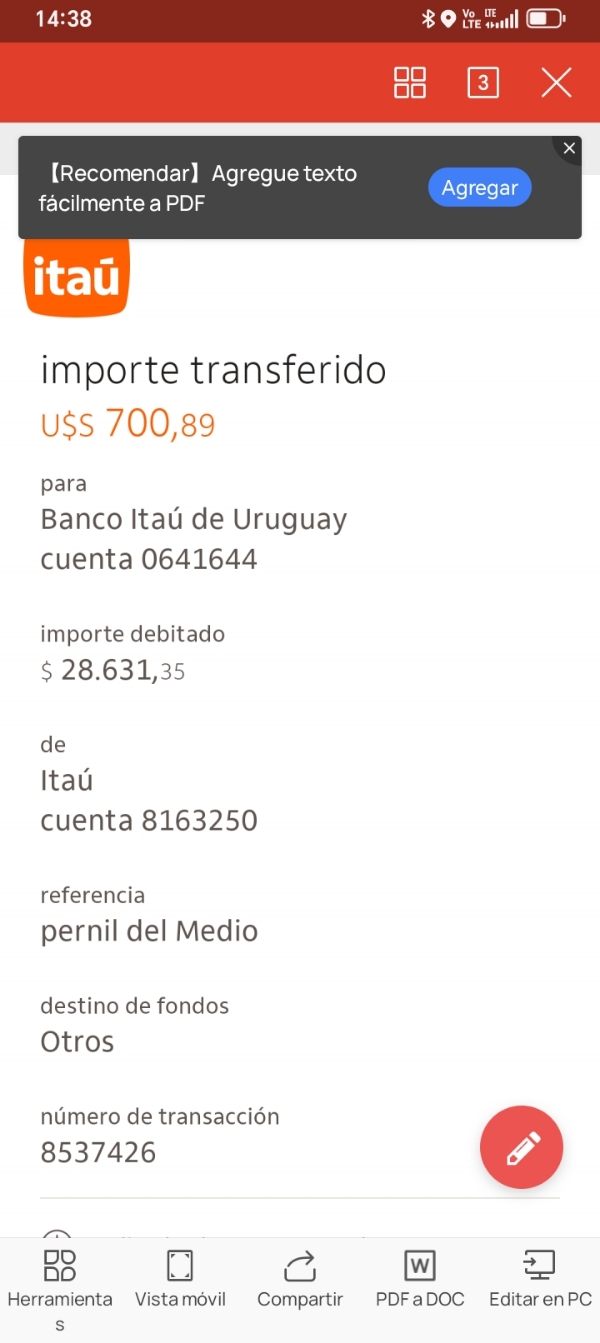Tap the red edit pencil button
This screenshot has width=600, height=1343.
522,1147
